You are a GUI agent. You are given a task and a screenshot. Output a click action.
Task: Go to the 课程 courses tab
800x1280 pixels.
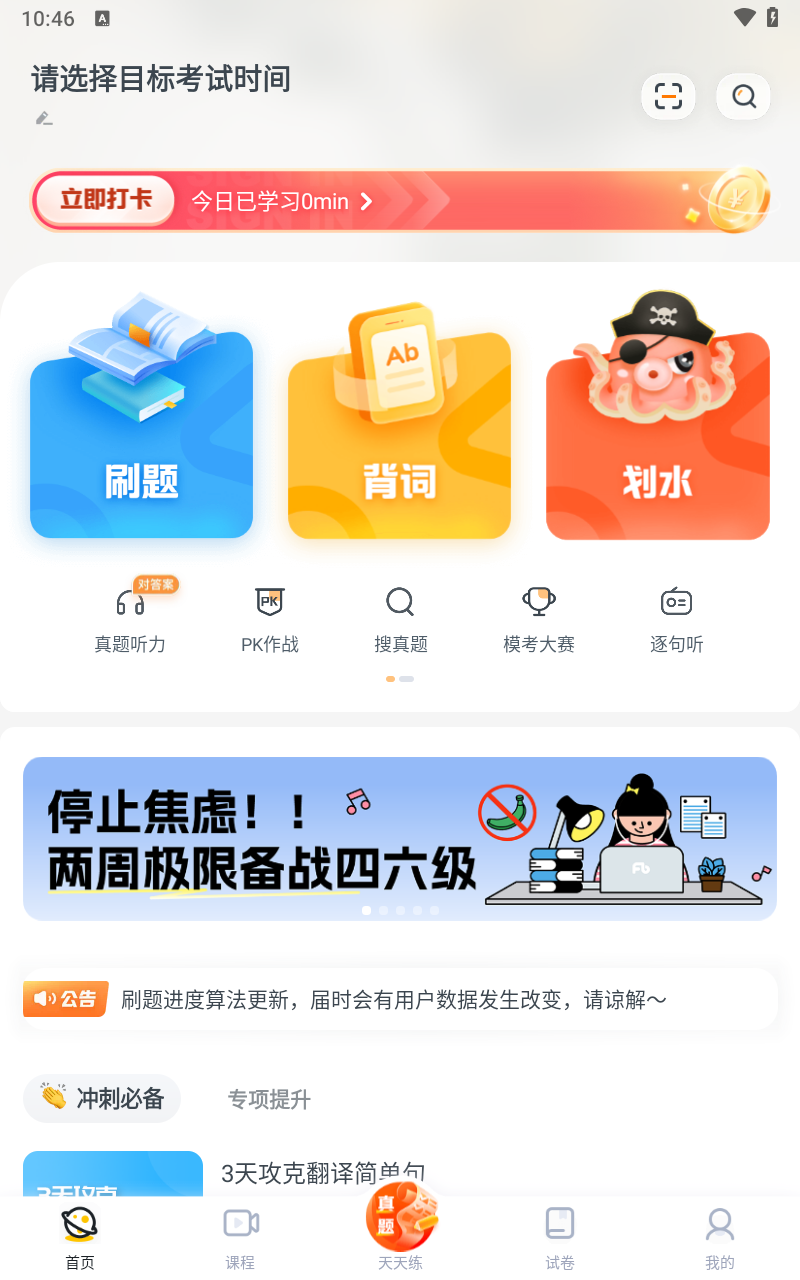coord(240,1238)
